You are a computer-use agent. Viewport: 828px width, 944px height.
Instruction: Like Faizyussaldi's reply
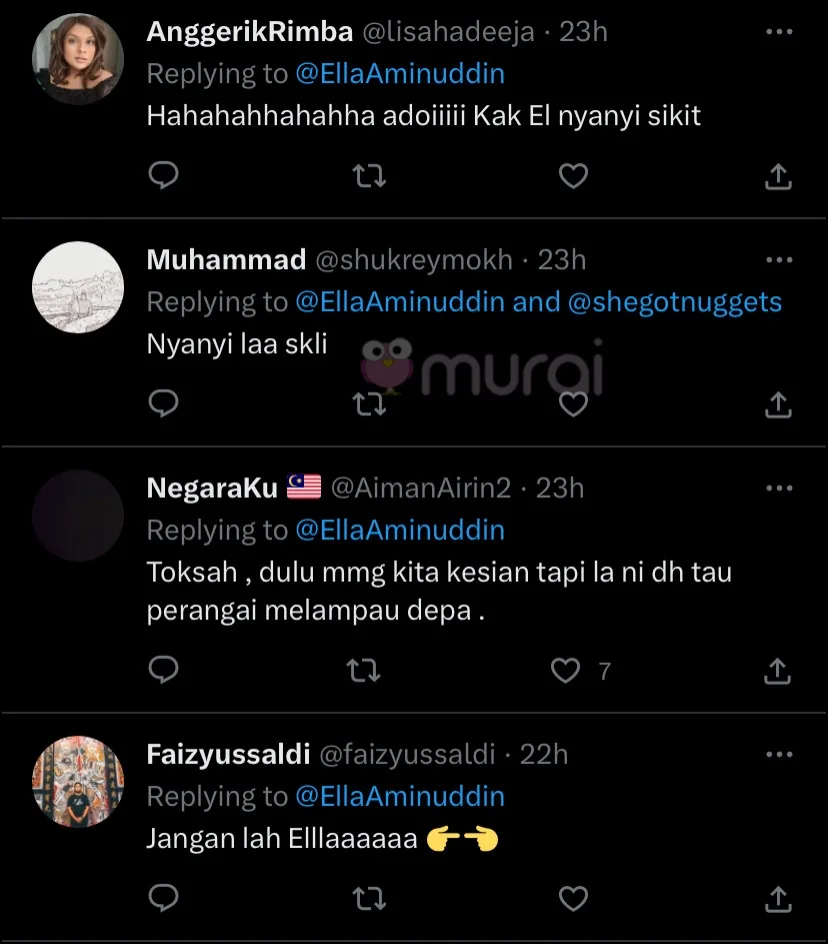click(x=573, y=897)
